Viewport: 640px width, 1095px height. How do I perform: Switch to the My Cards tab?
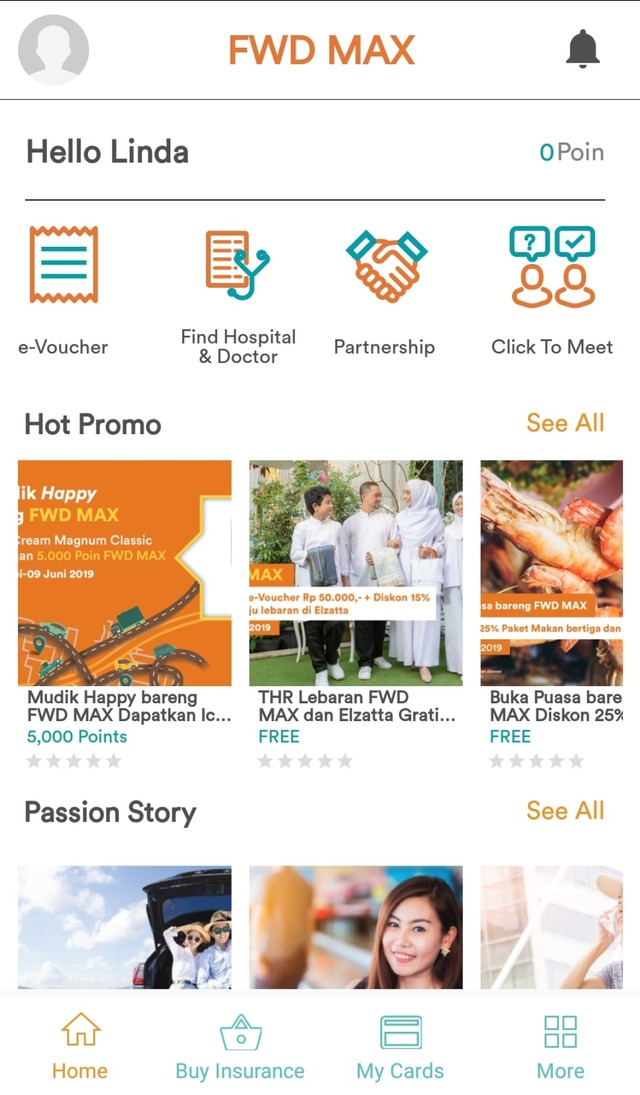(x=400, y=1047)
